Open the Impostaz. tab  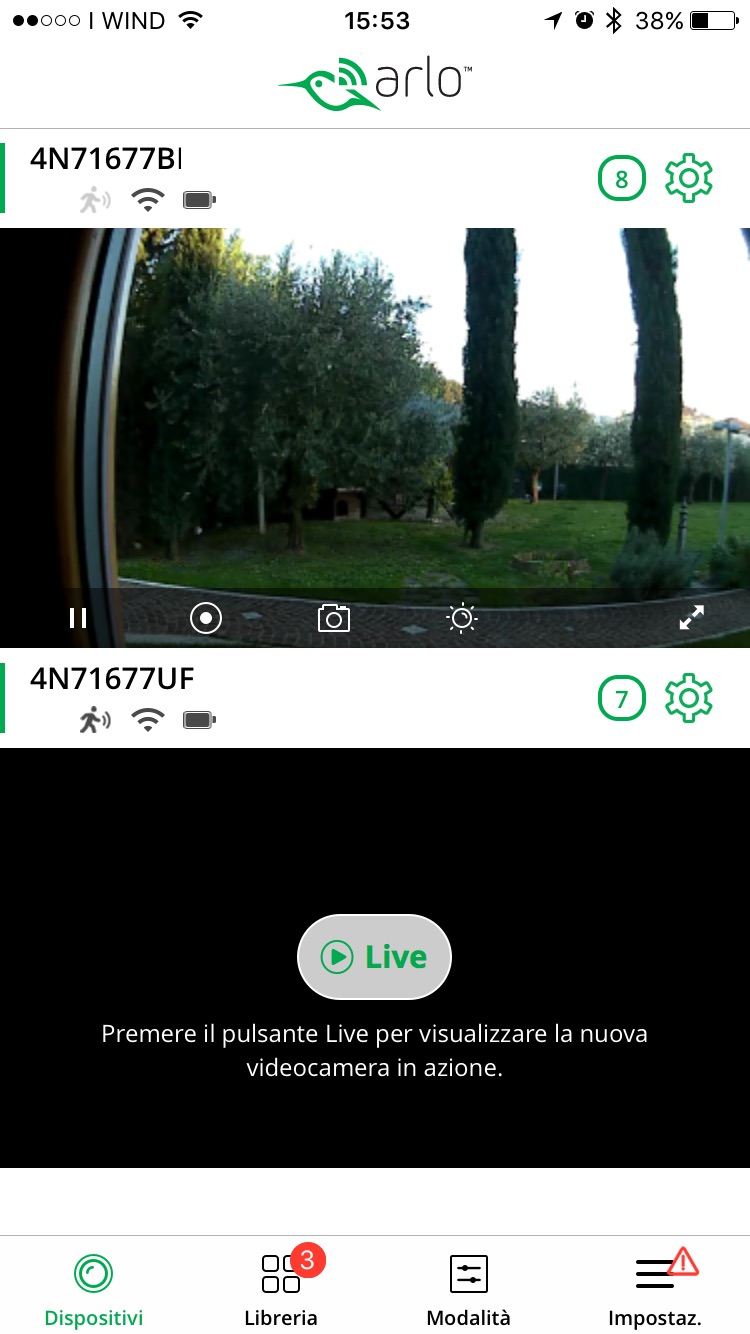pos(655,1290)
